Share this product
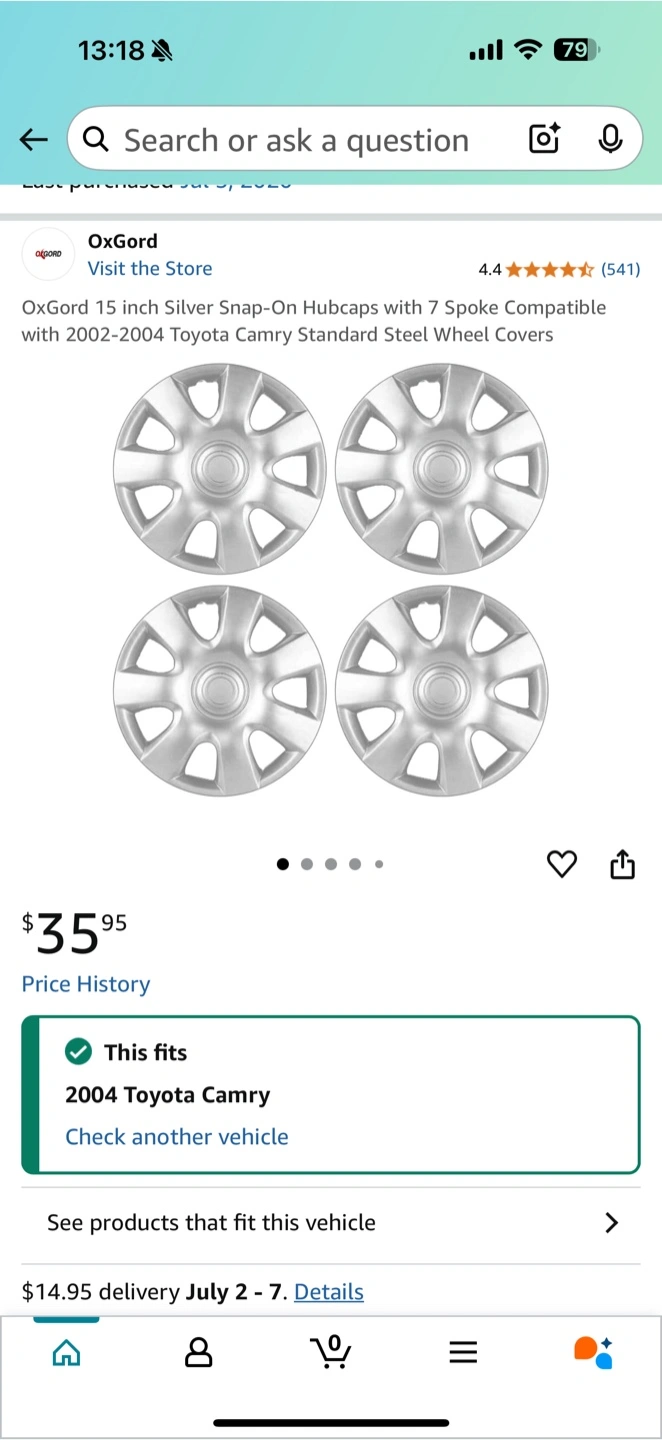 622,864
